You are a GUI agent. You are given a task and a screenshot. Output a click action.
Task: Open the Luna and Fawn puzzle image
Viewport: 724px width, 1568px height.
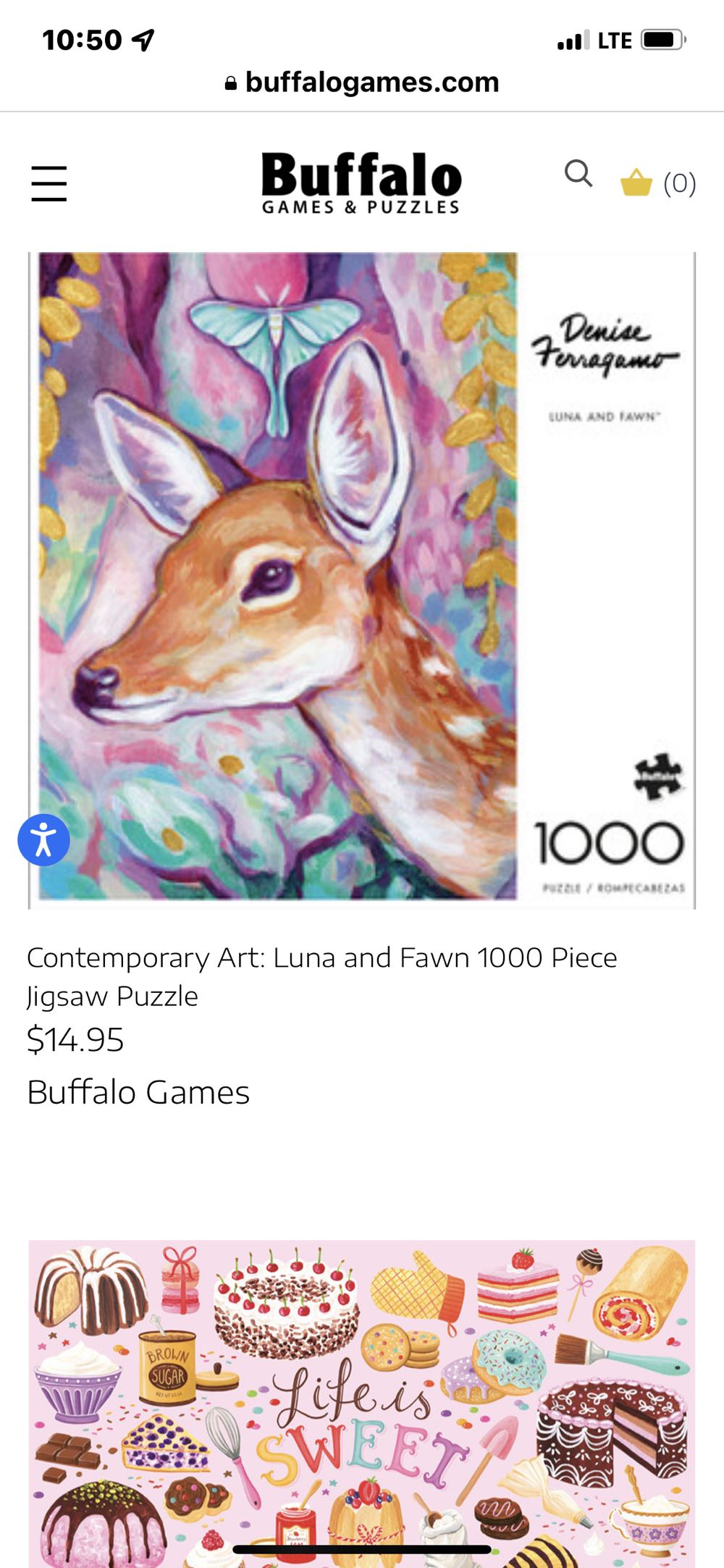click(361, 579)
